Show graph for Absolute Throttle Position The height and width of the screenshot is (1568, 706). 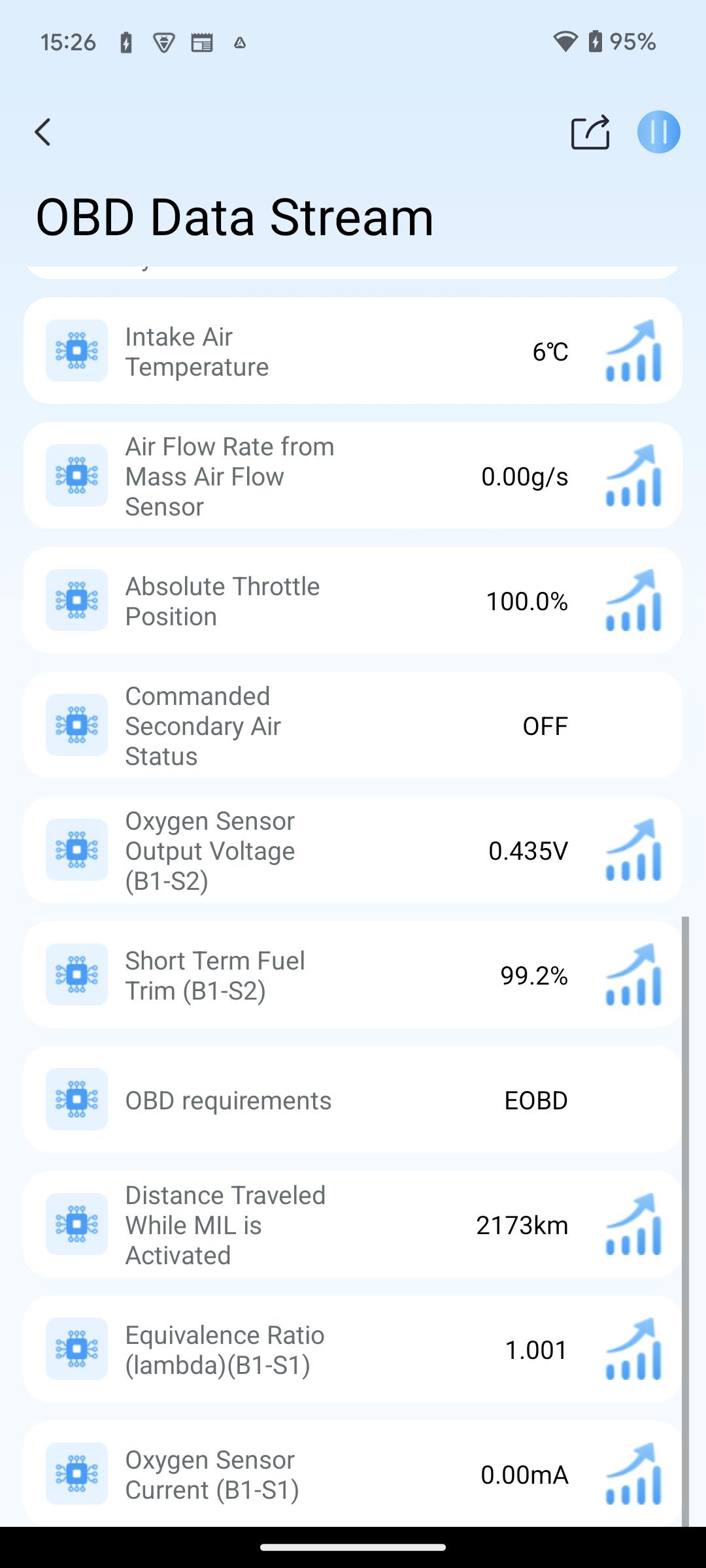(633, 600)
